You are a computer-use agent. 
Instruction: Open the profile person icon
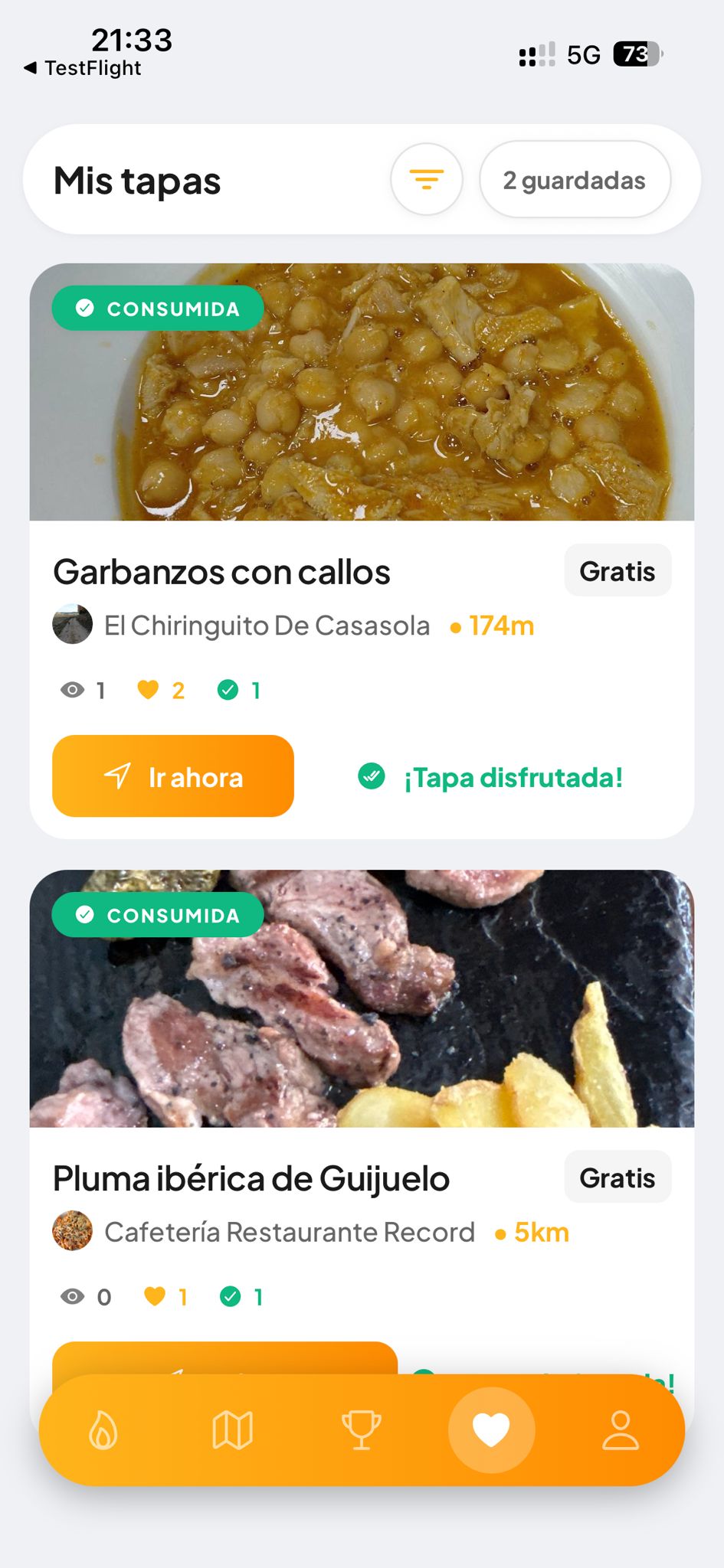pos(621,1429)
